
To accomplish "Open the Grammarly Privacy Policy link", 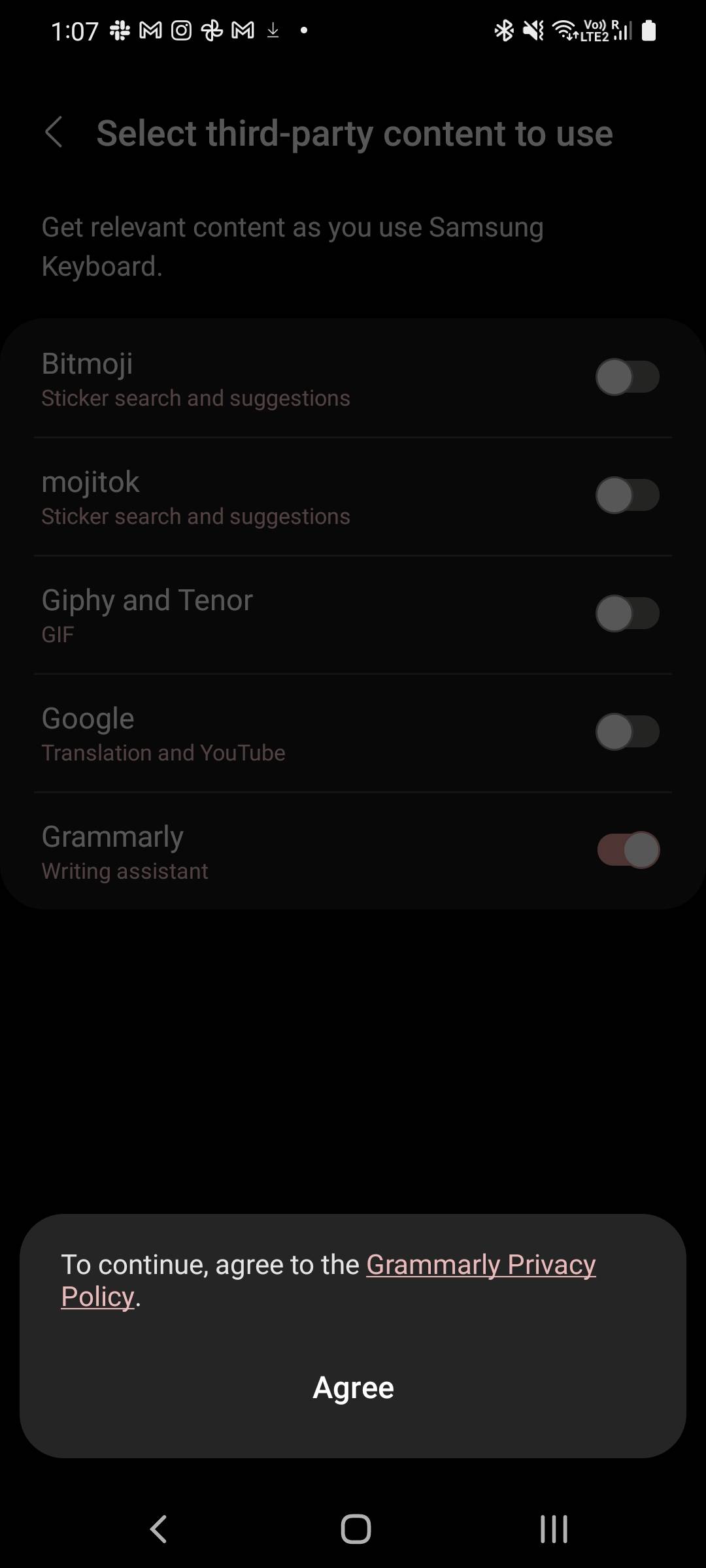I will coord(480,1265).
